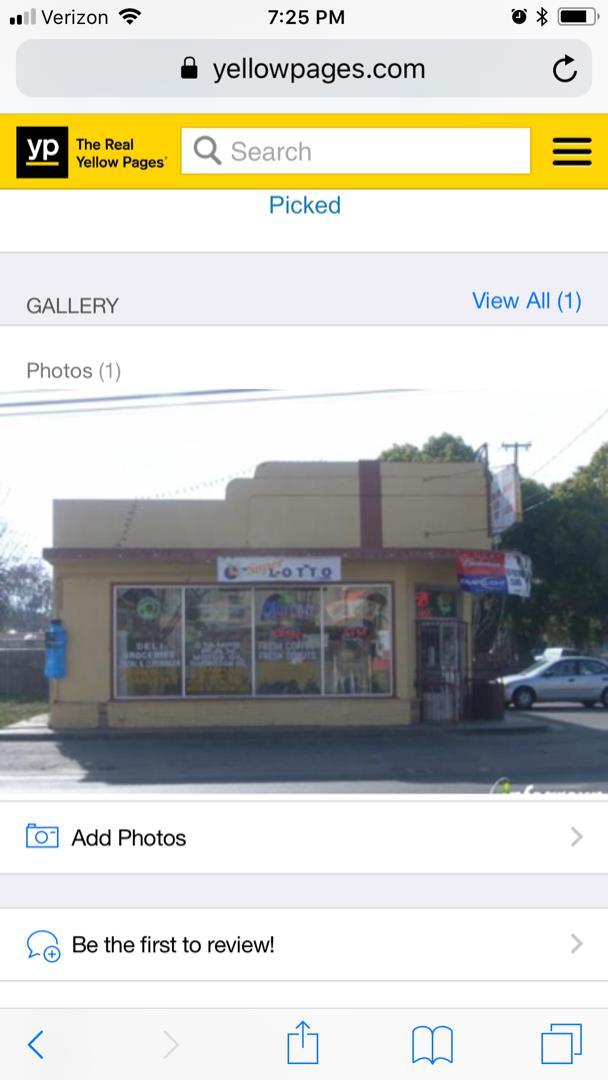
Task: Open Safari bookmarks
Action: click(432, 1045)
